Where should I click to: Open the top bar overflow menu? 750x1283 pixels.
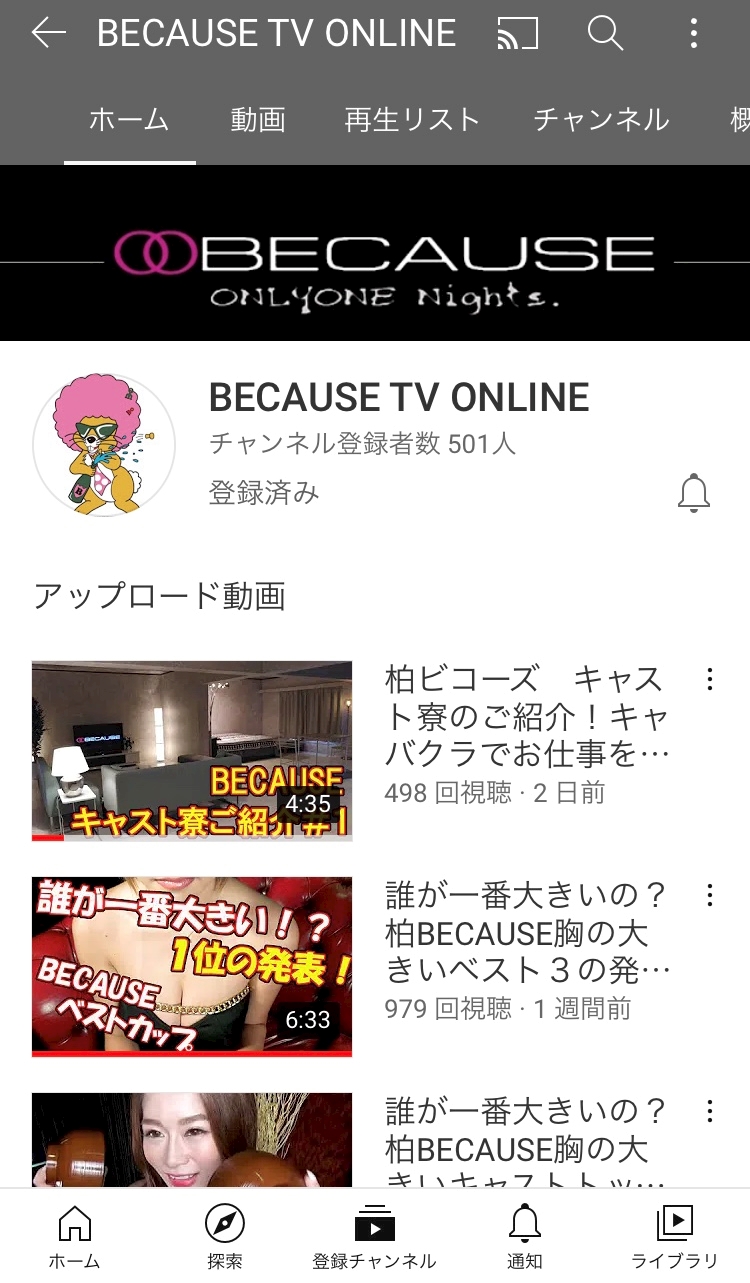point(694,34)
